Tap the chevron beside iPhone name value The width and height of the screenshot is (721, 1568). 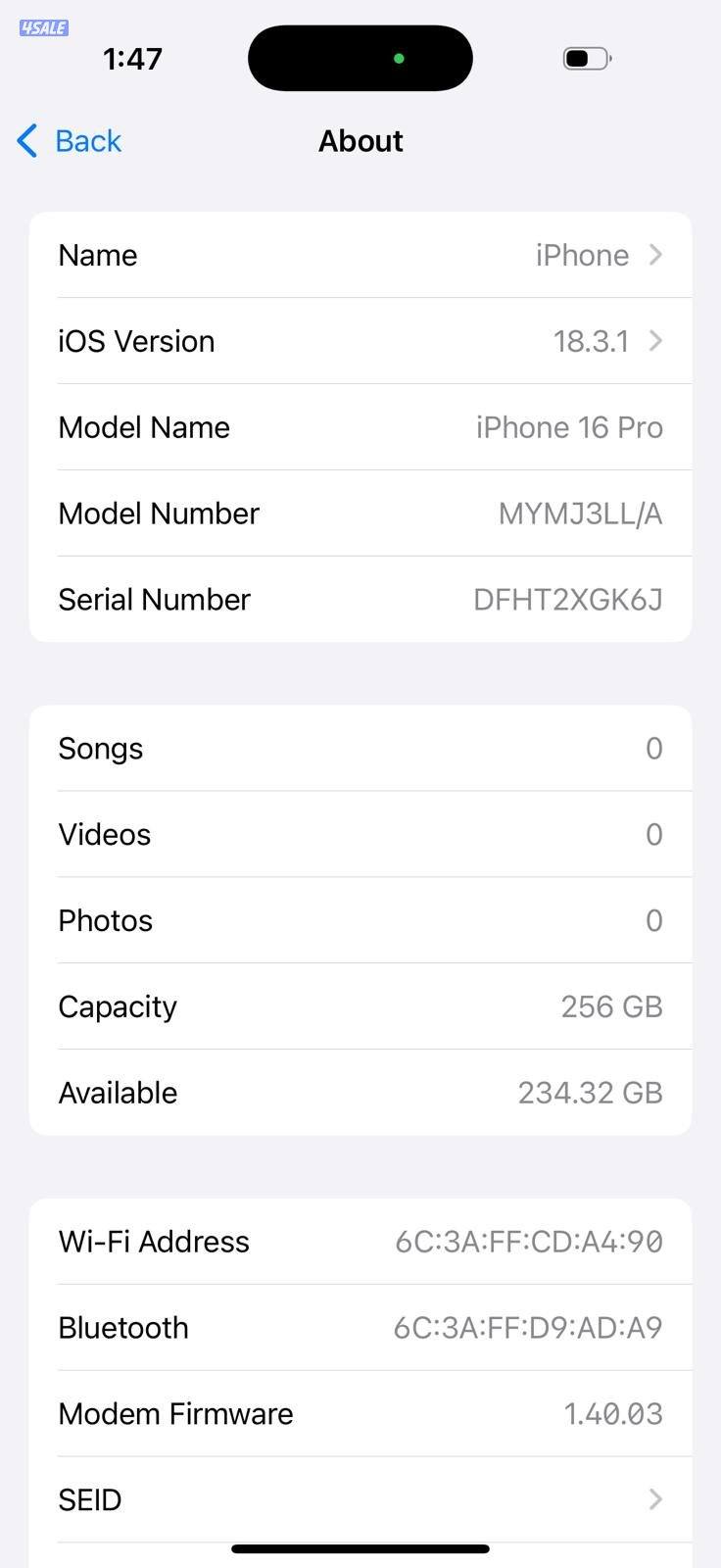654,255
